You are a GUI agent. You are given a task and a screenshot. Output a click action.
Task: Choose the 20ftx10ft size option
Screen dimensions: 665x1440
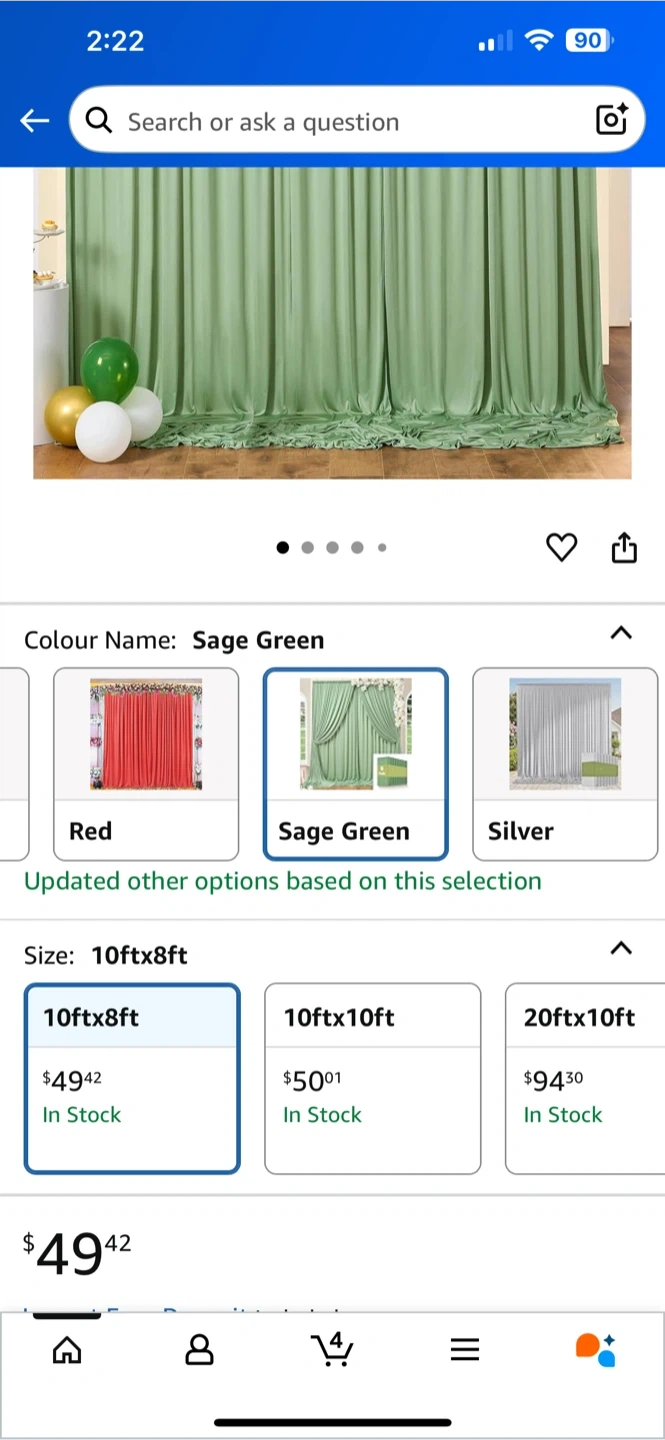coord(585,1078)
